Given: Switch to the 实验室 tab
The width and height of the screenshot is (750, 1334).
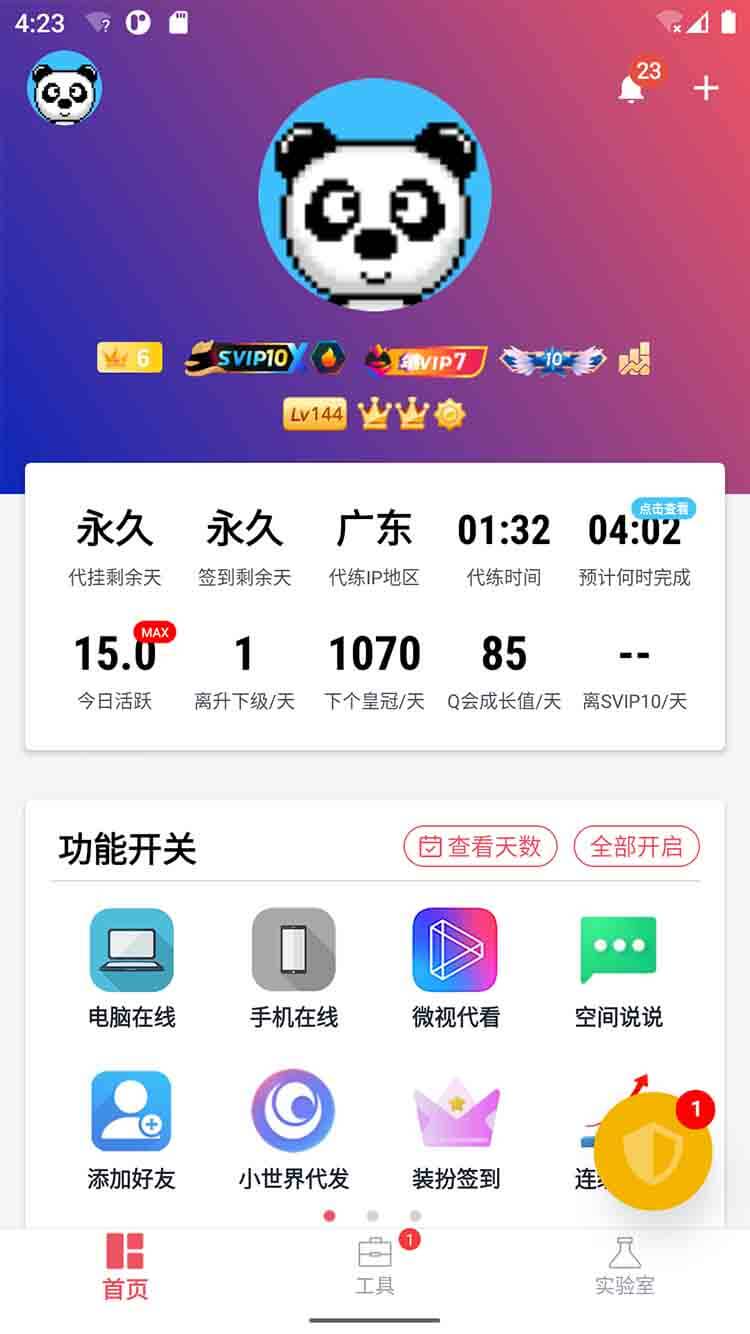Looking at the screenshot, I should coord(624,1266).
